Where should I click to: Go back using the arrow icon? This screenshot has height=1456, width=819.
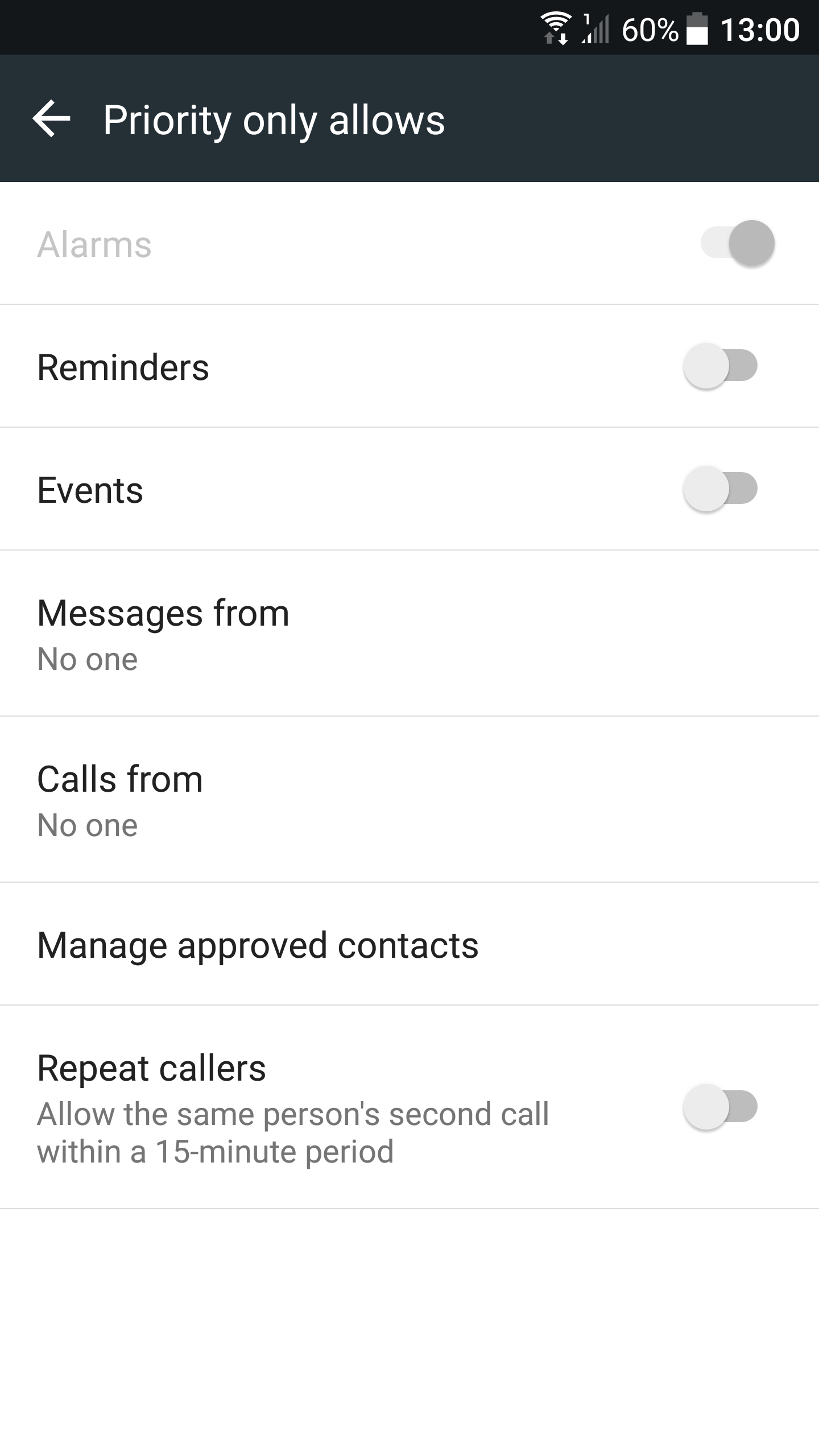pyautogui.click(x=51, y=119)
